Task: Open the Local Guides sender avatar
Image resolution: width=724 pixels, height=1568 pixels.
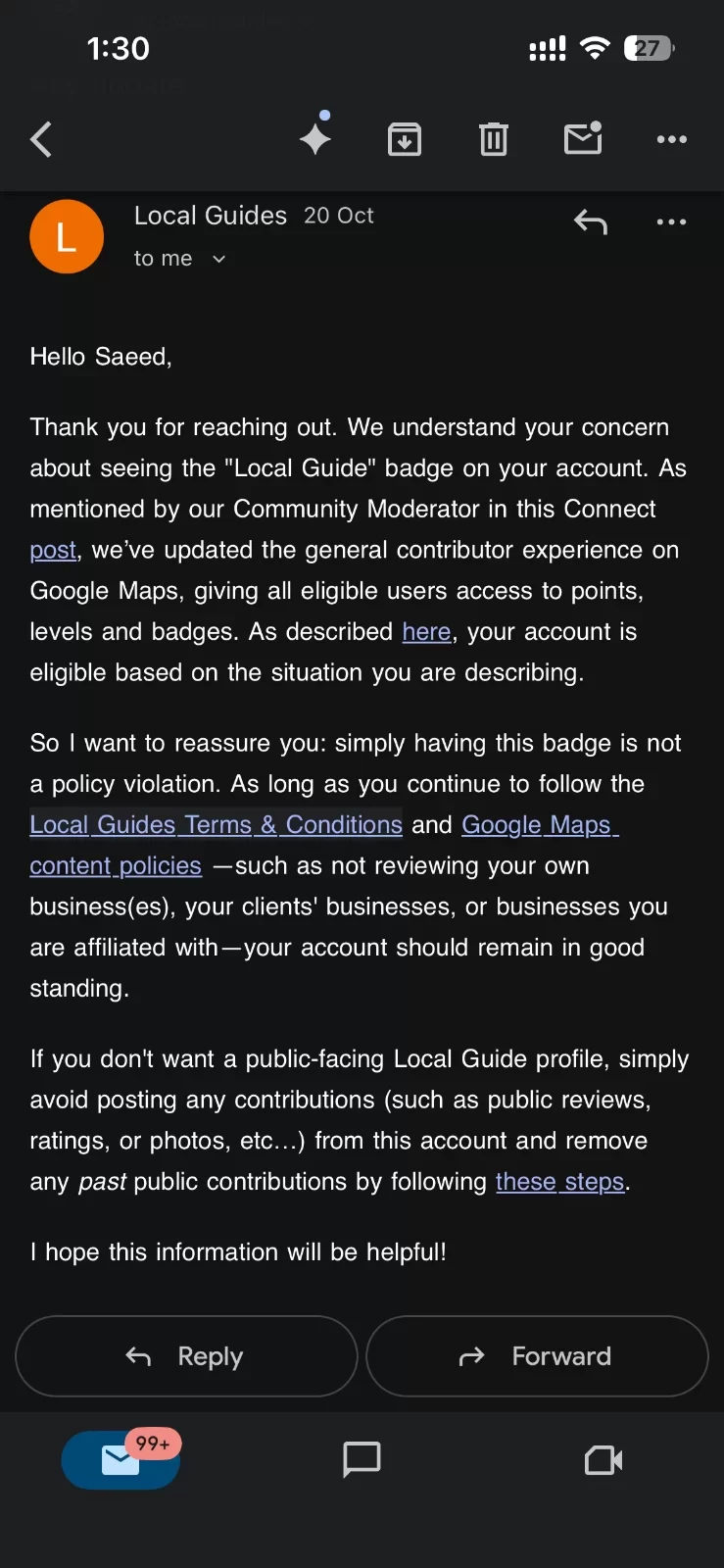Action: pos(67,237)
